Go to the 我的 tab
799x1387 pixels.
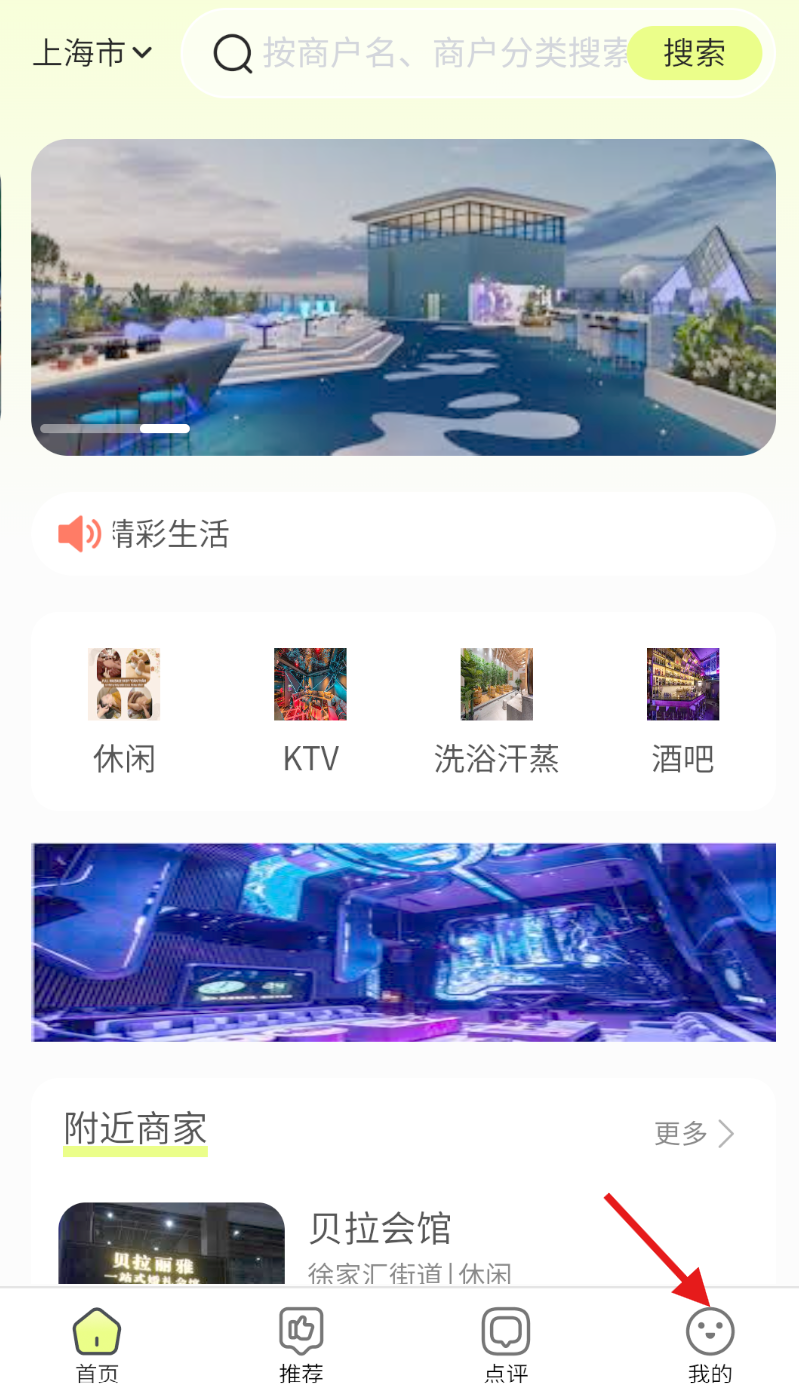[710, 1344]
